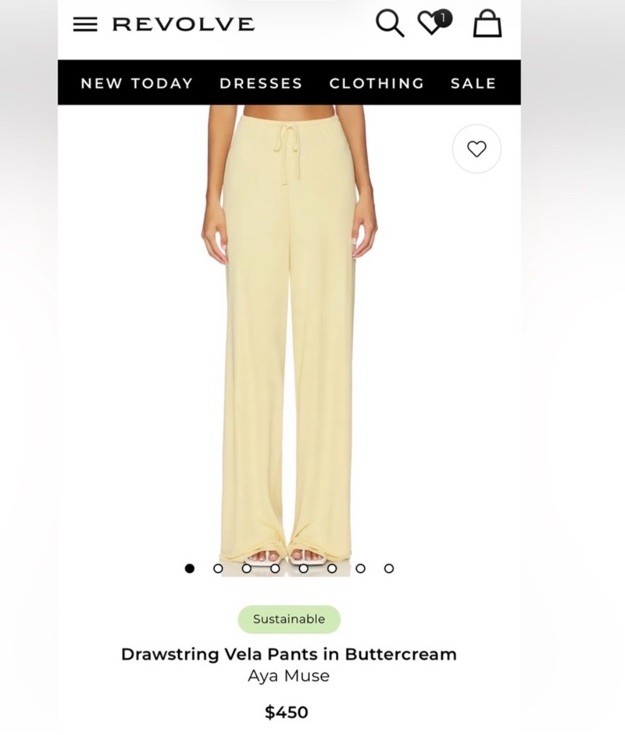Open Aya Muse brand page
625x735 pixels.
pos(288,676)
